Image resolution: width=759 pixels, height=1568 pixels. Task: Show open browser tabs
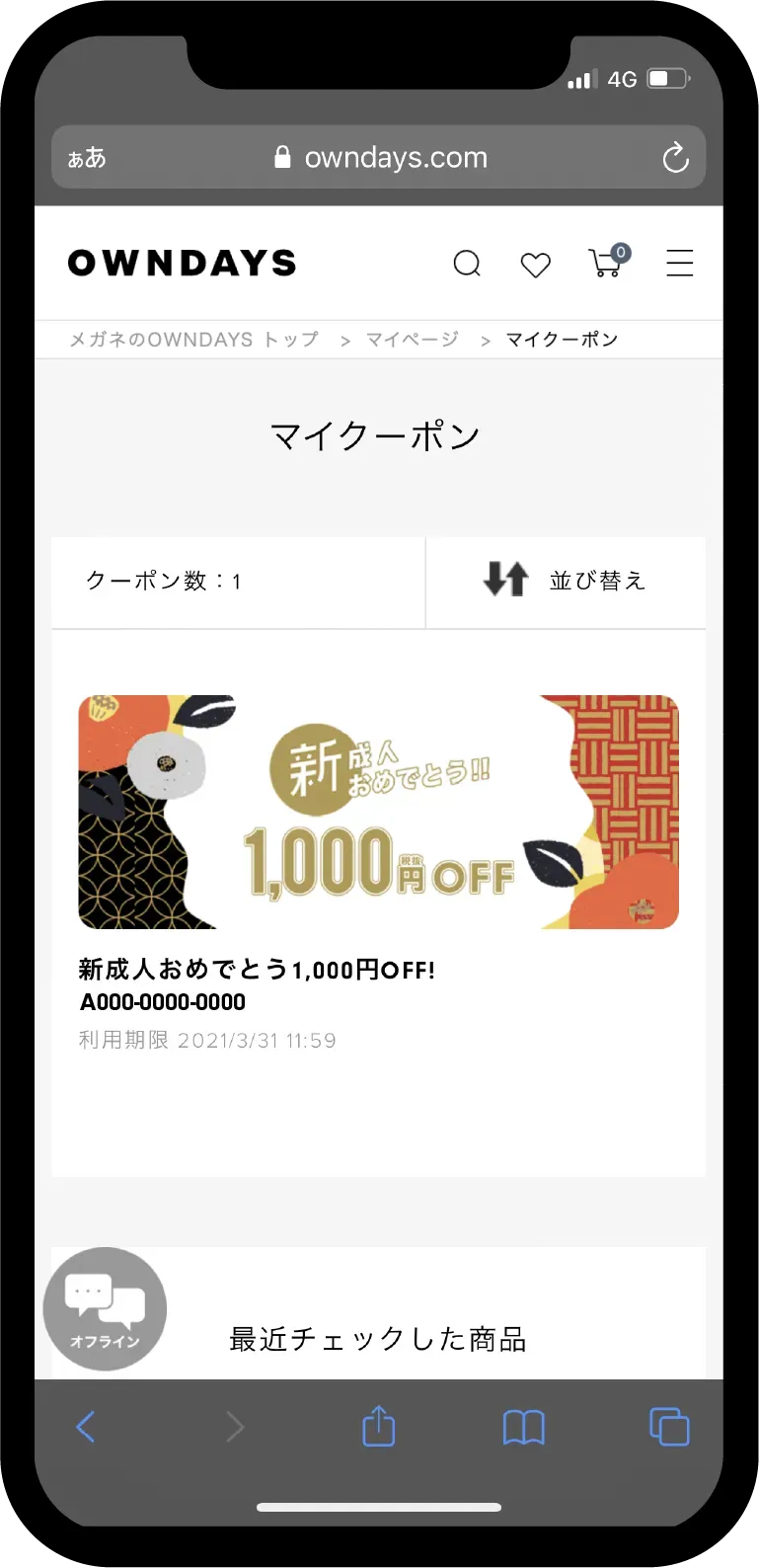[669, 1427]
